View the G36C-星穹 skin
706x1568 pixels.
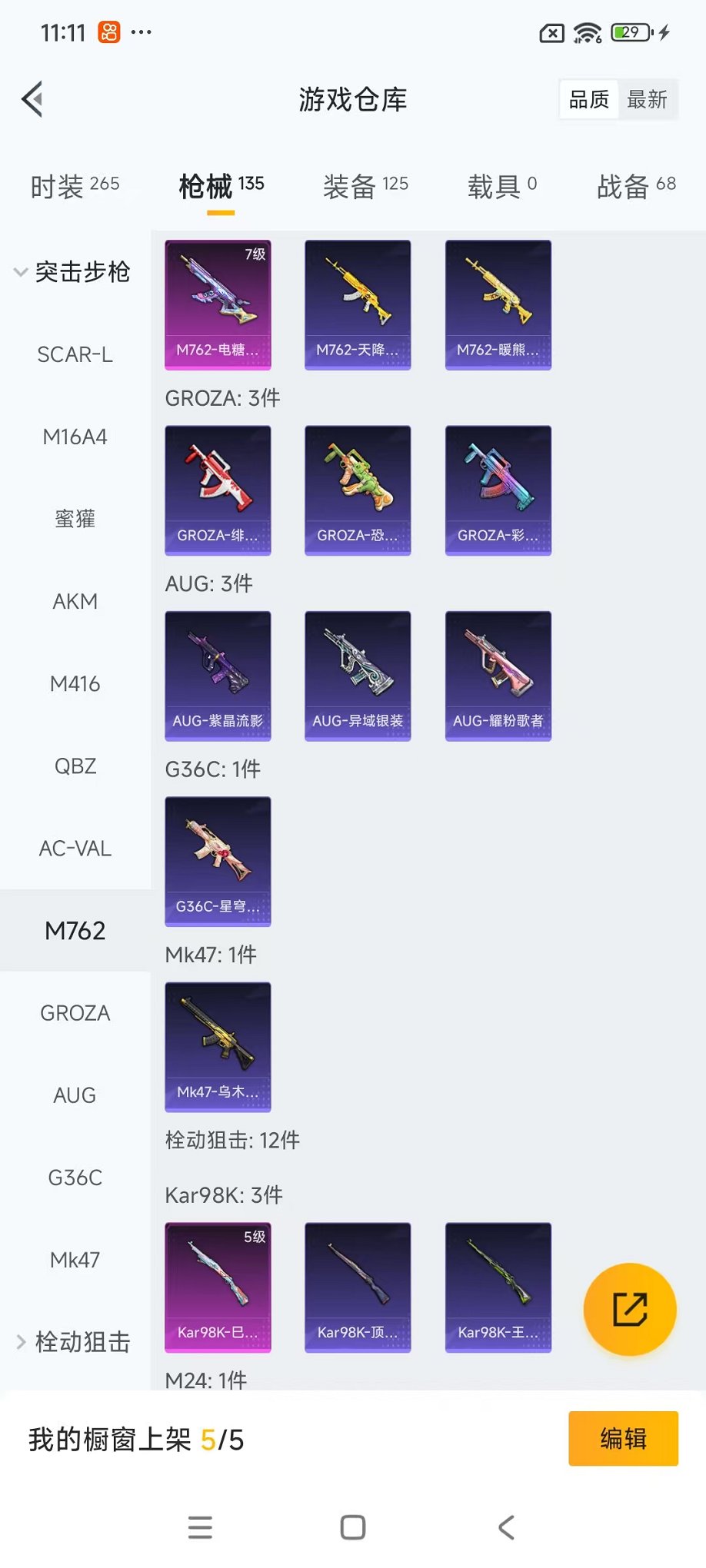[218, 861]
